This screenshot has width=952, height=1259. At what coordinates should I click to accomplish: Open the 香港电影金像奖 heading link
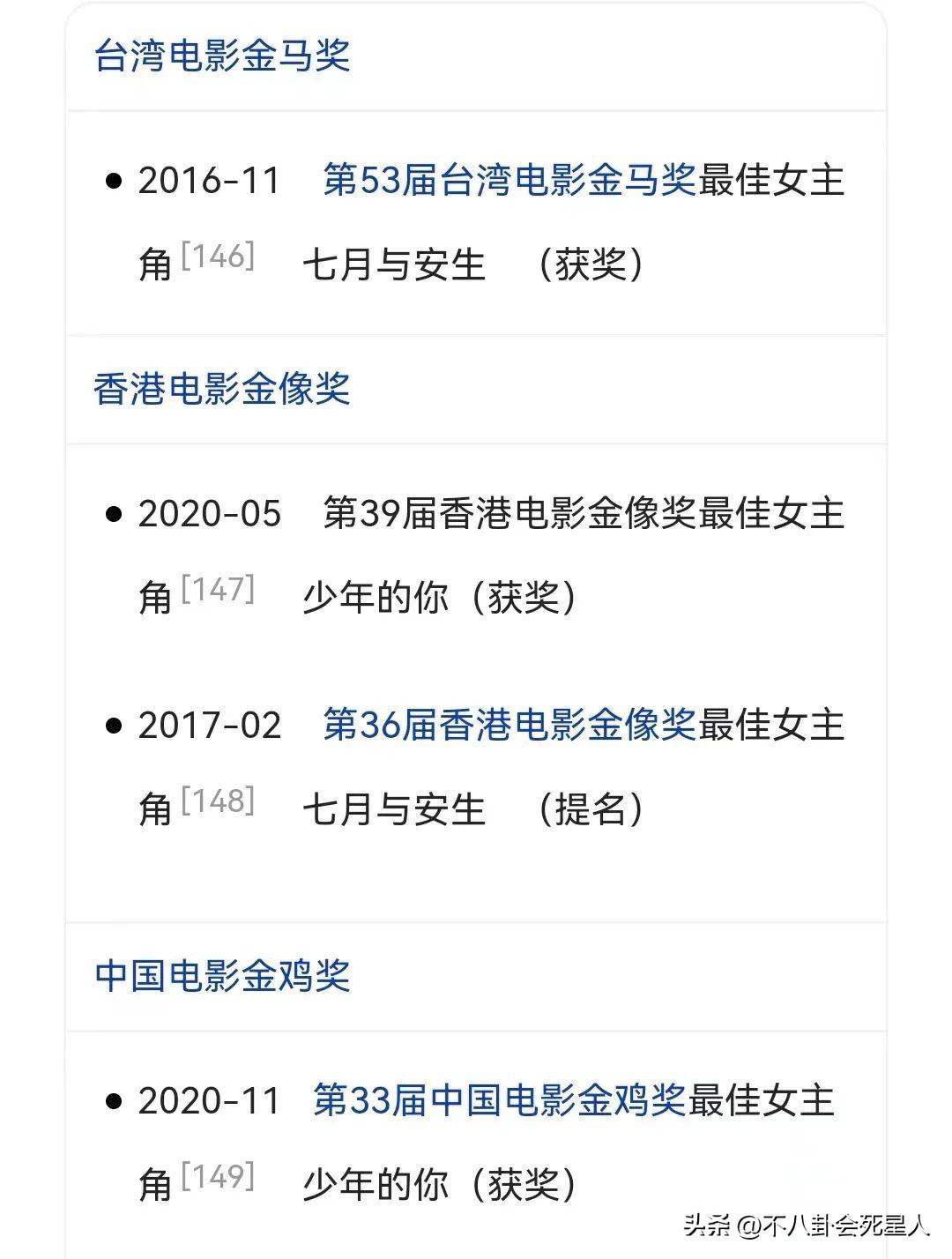(222, 389)
